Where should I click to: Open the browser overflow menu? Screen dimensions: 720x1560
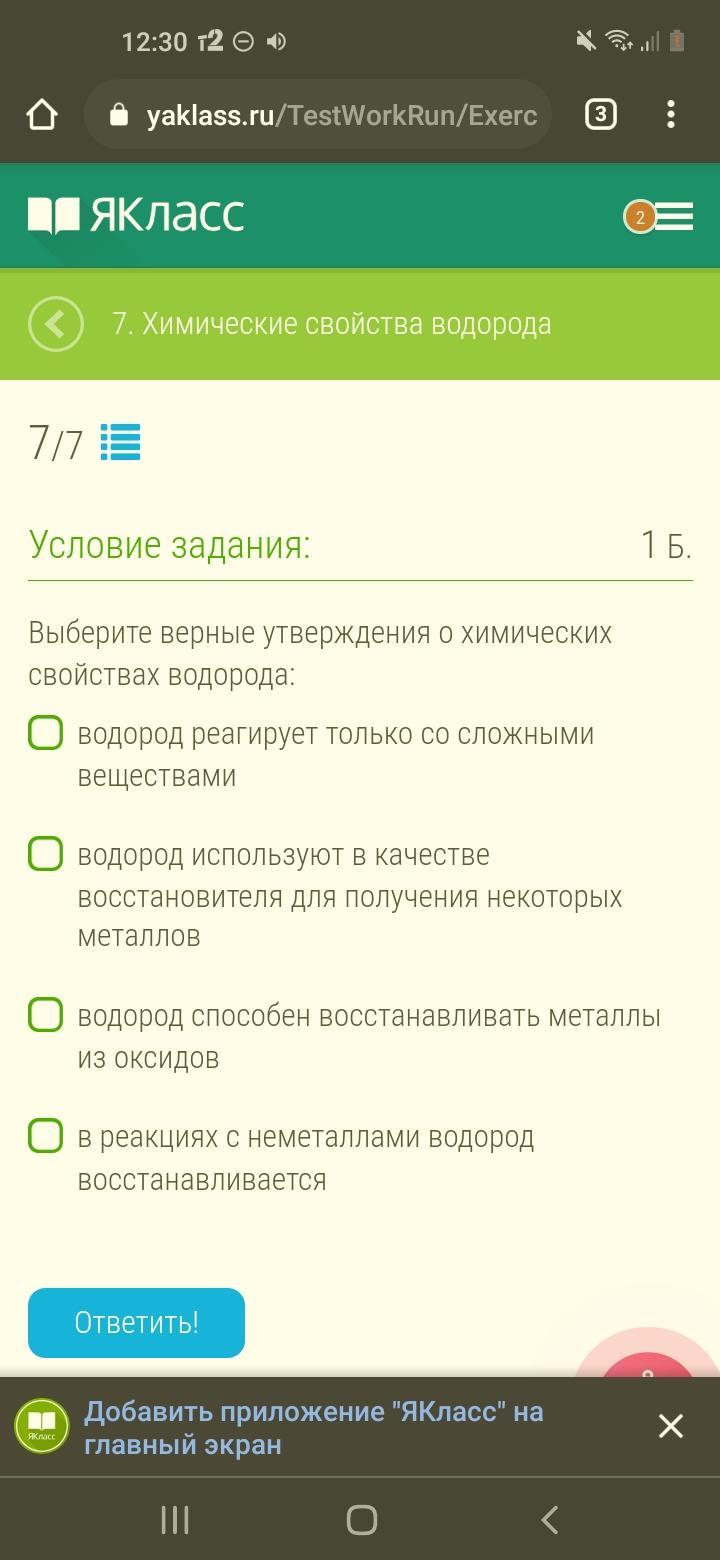(x=671, y=115)
